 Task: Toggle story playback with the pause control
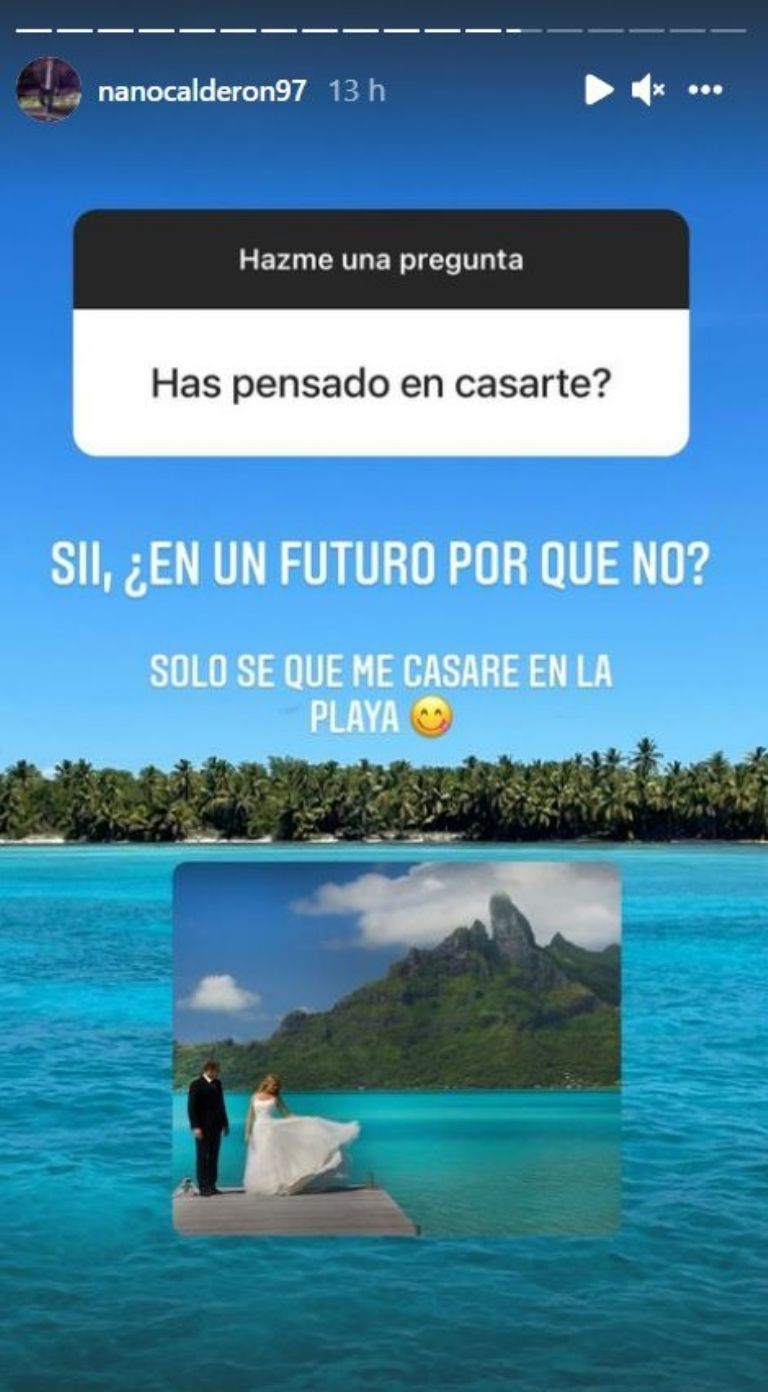click(599, 89)
